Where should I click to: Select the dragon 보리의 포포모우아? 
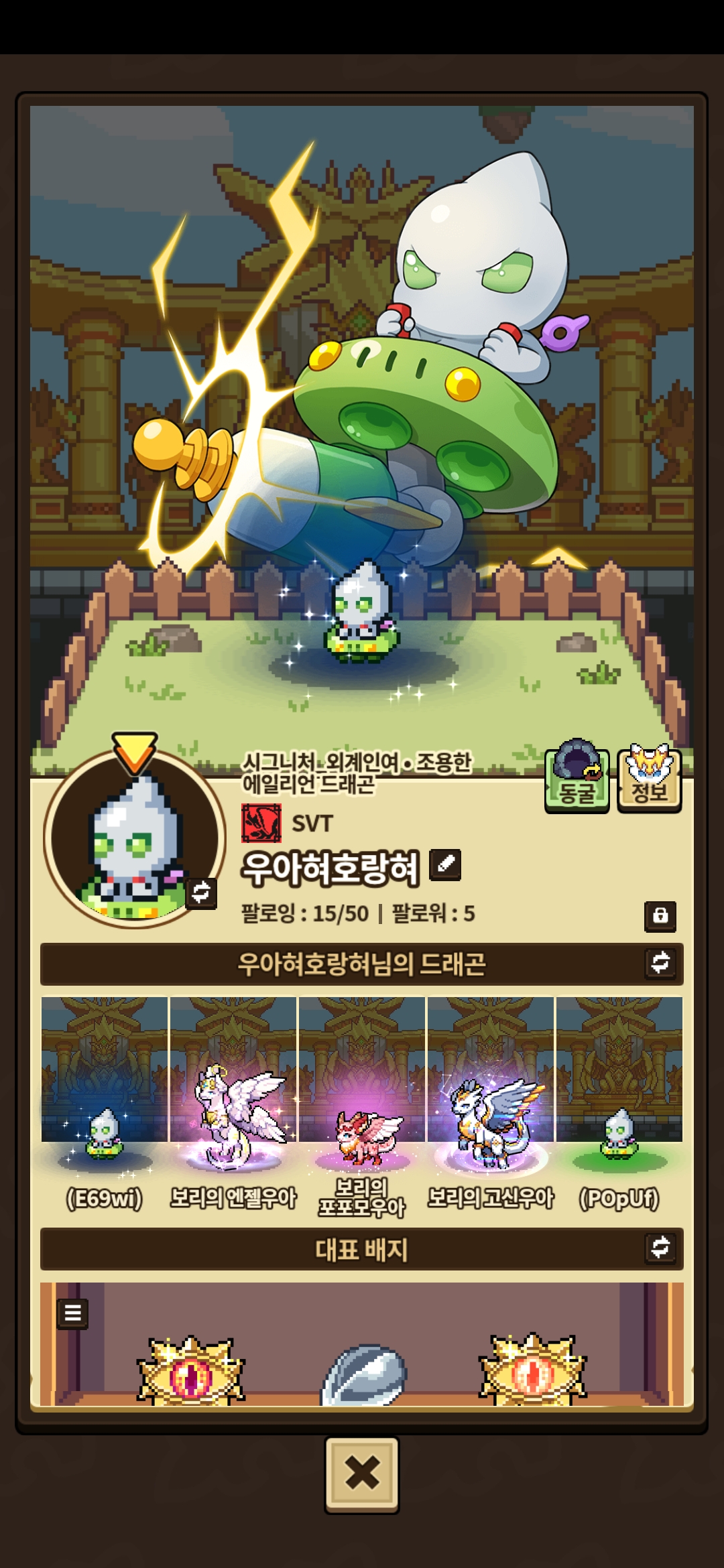click(362, 1106)
